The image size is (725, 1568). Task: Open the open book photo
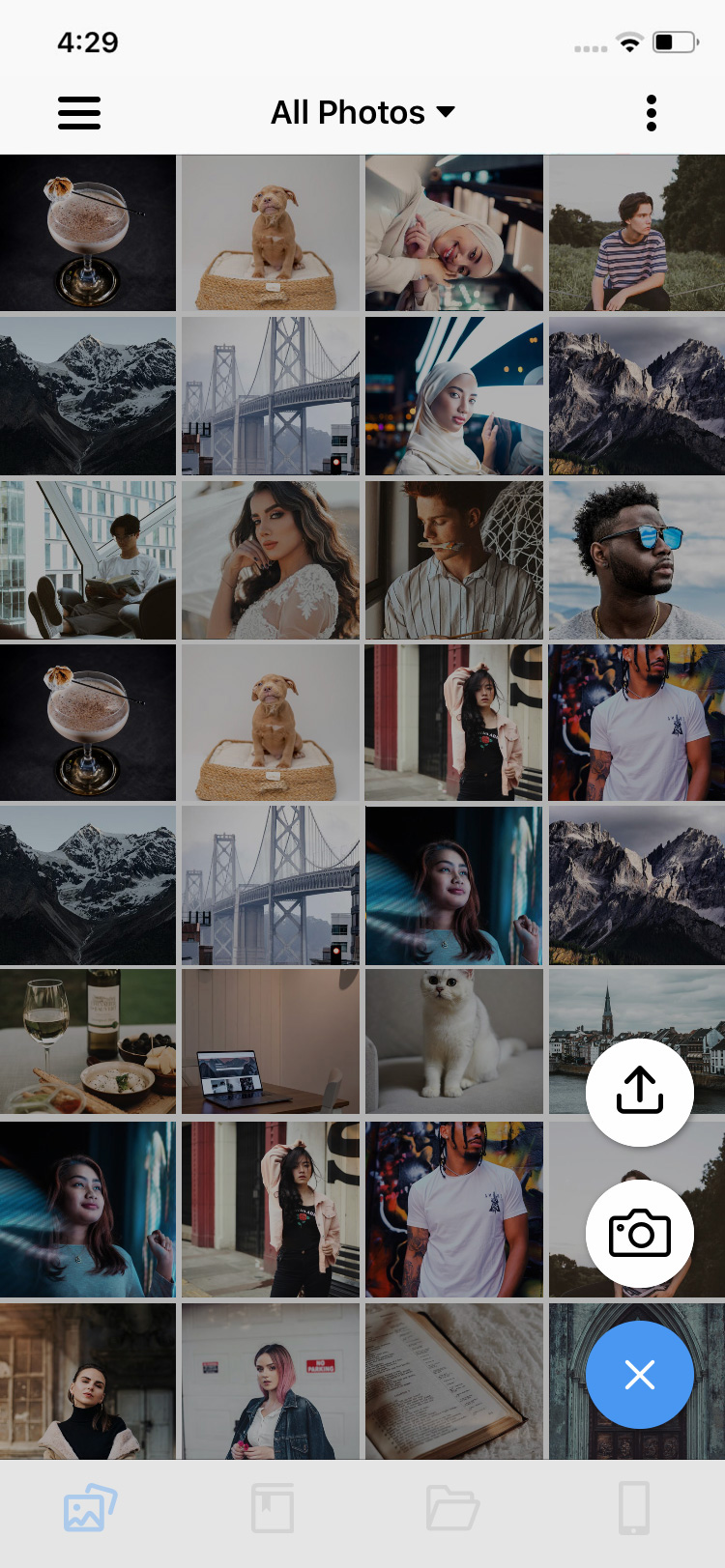453,1382
